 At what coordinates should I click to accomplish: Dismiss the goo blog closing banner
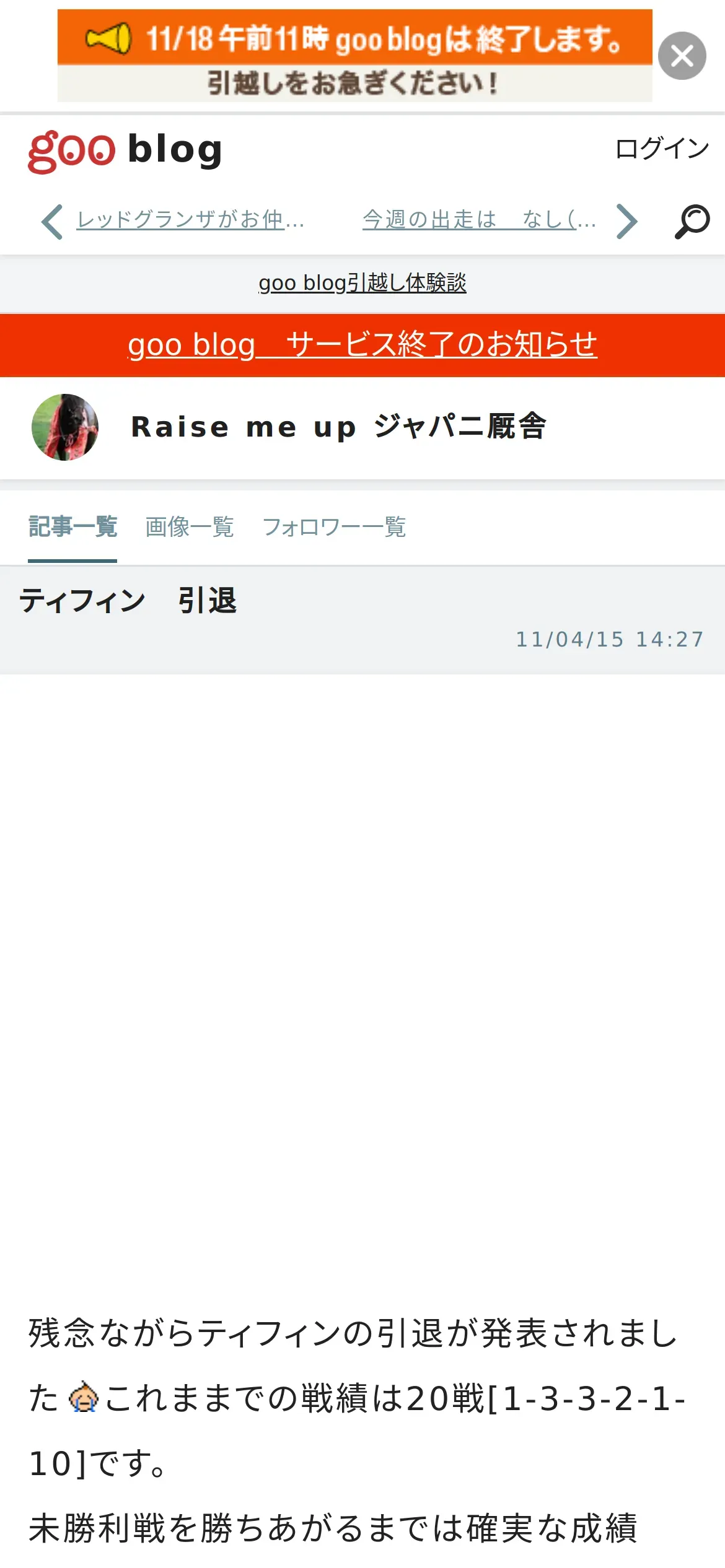682,56
